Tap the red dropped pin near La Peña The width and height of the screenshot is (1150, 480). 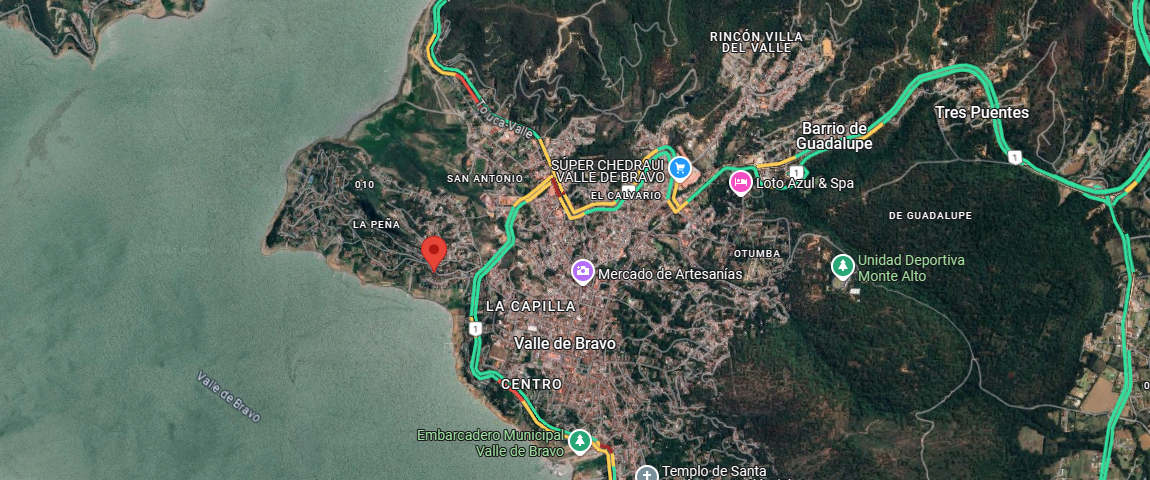[434, 254]
